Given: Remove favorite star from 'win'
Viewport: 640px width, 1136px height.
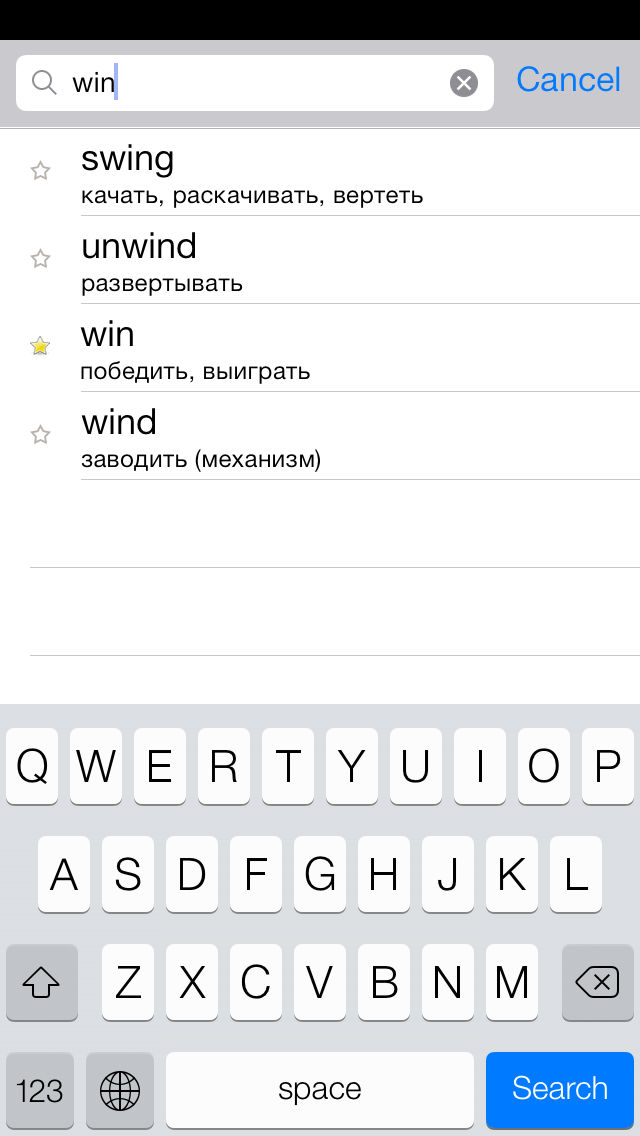Looking at the screenshot, I should [40, 347].
